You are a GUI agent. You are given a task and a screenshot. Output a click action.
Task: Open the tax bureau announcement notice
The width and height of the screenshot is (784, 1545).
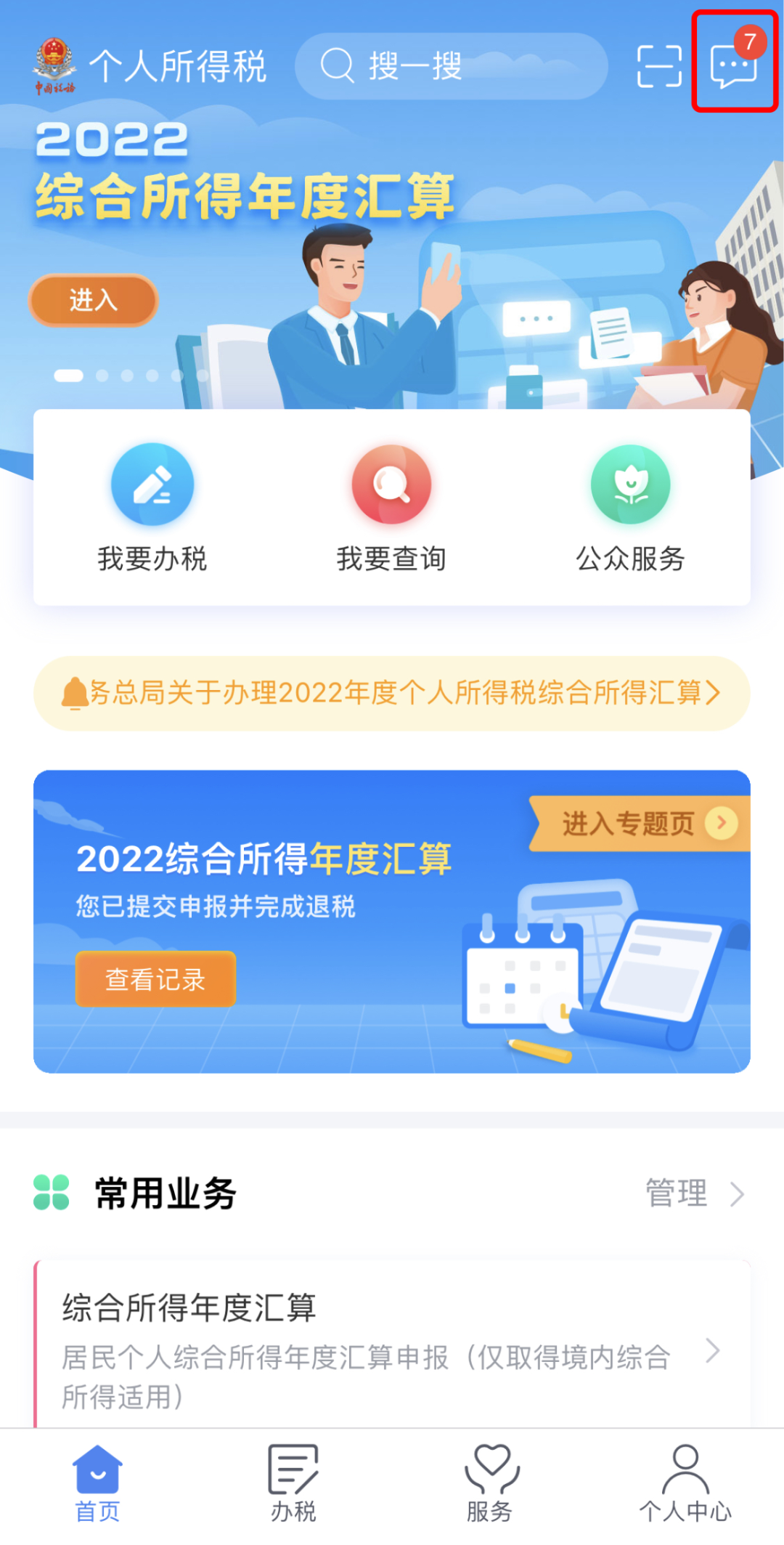click(x=392, y=693)
